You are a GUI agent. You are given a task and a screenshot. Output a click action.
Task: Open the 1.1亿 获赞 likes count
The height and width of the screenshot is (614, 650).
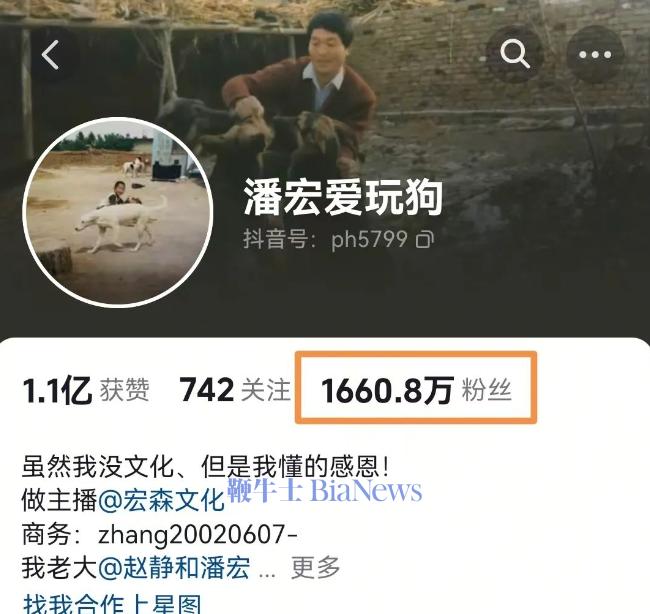pos(85,390)
